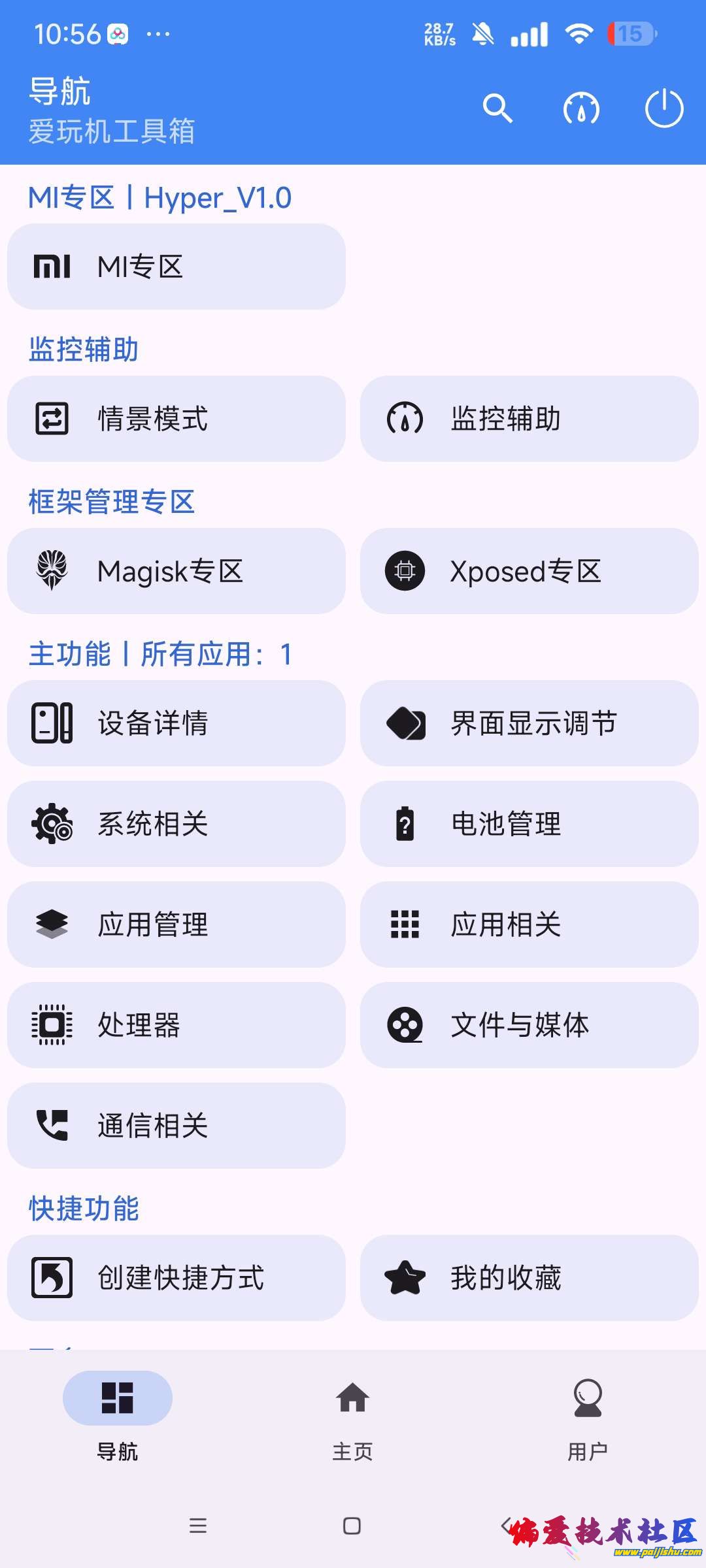706x1568 pixels.
Task: Open 通信相关
Action: [x=176, y=1126]
